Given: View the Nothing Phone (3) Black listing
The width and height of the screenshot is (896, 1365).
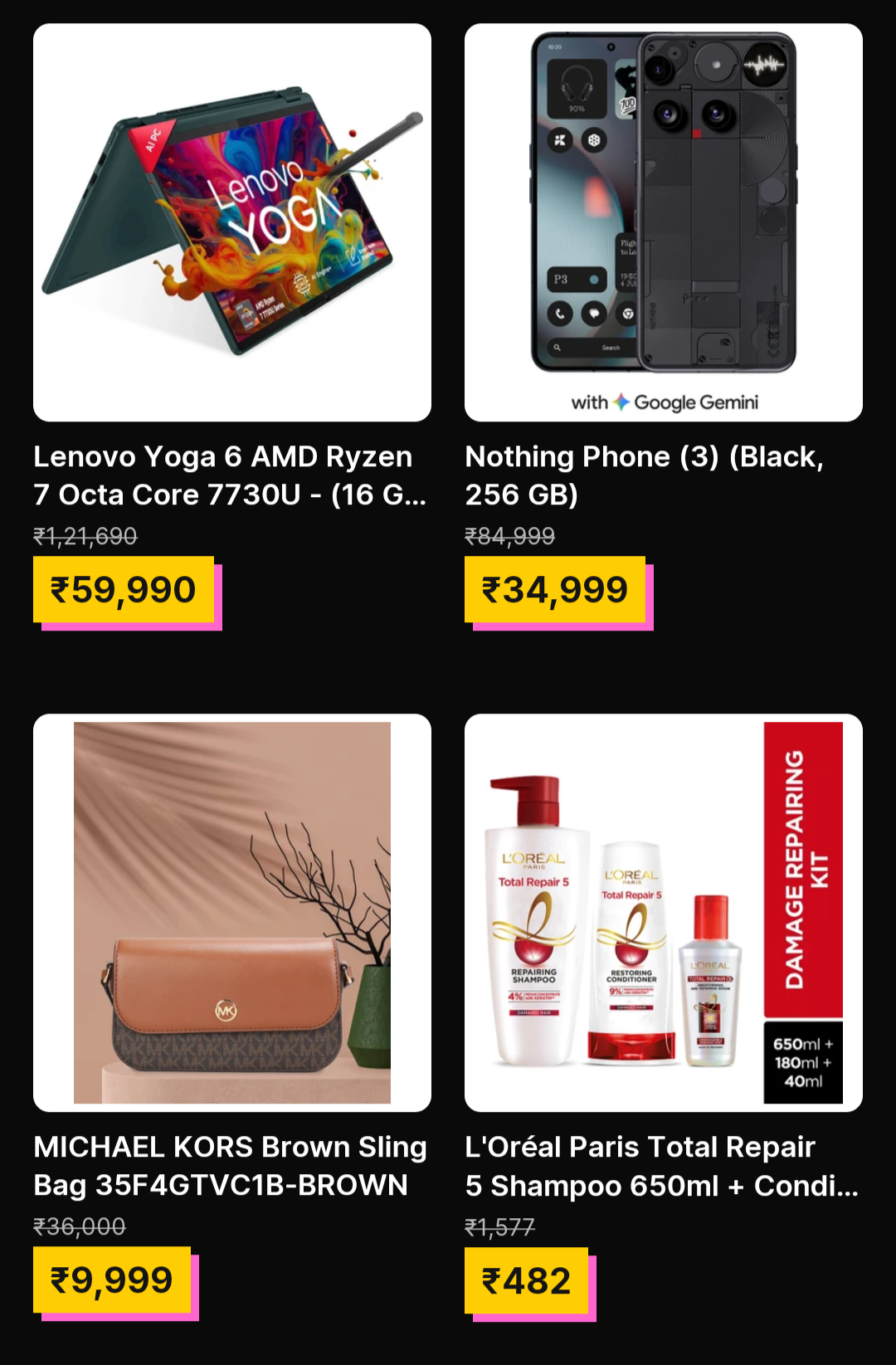Looking at the screenshot, I should 664,222.
